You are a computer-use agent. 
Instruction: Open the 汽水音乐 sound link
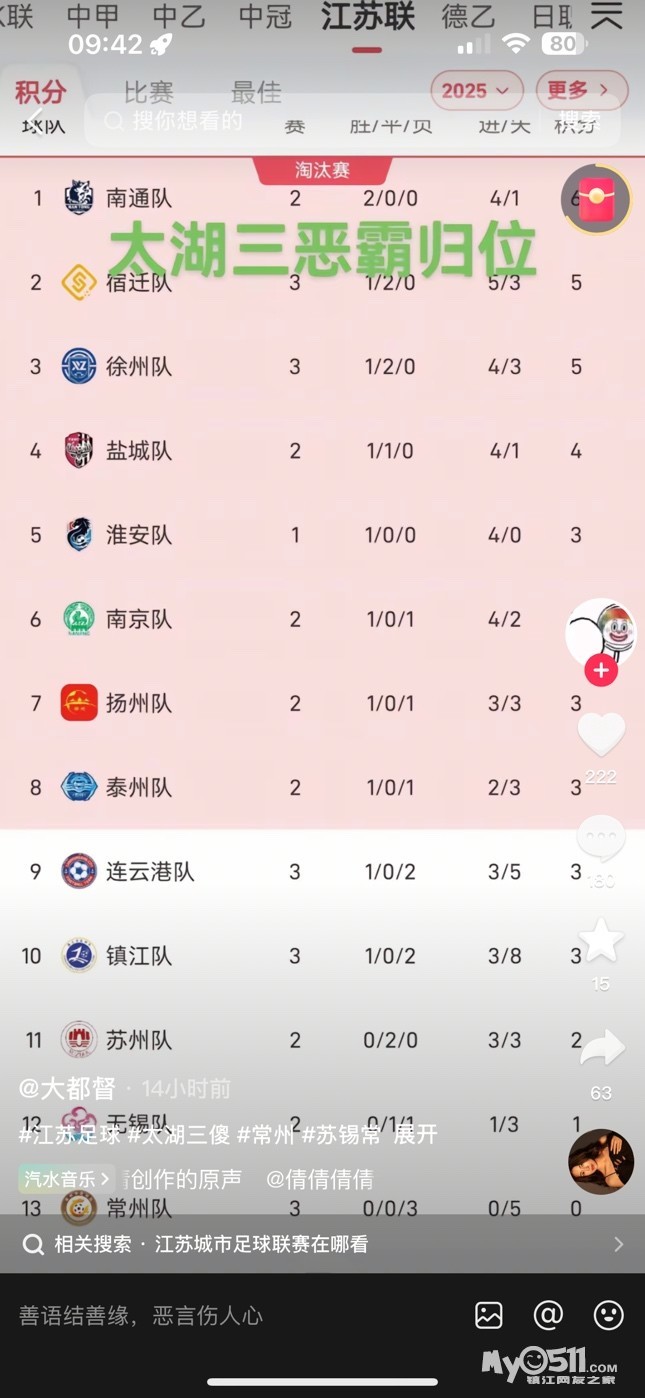(x=66, y=1179)
